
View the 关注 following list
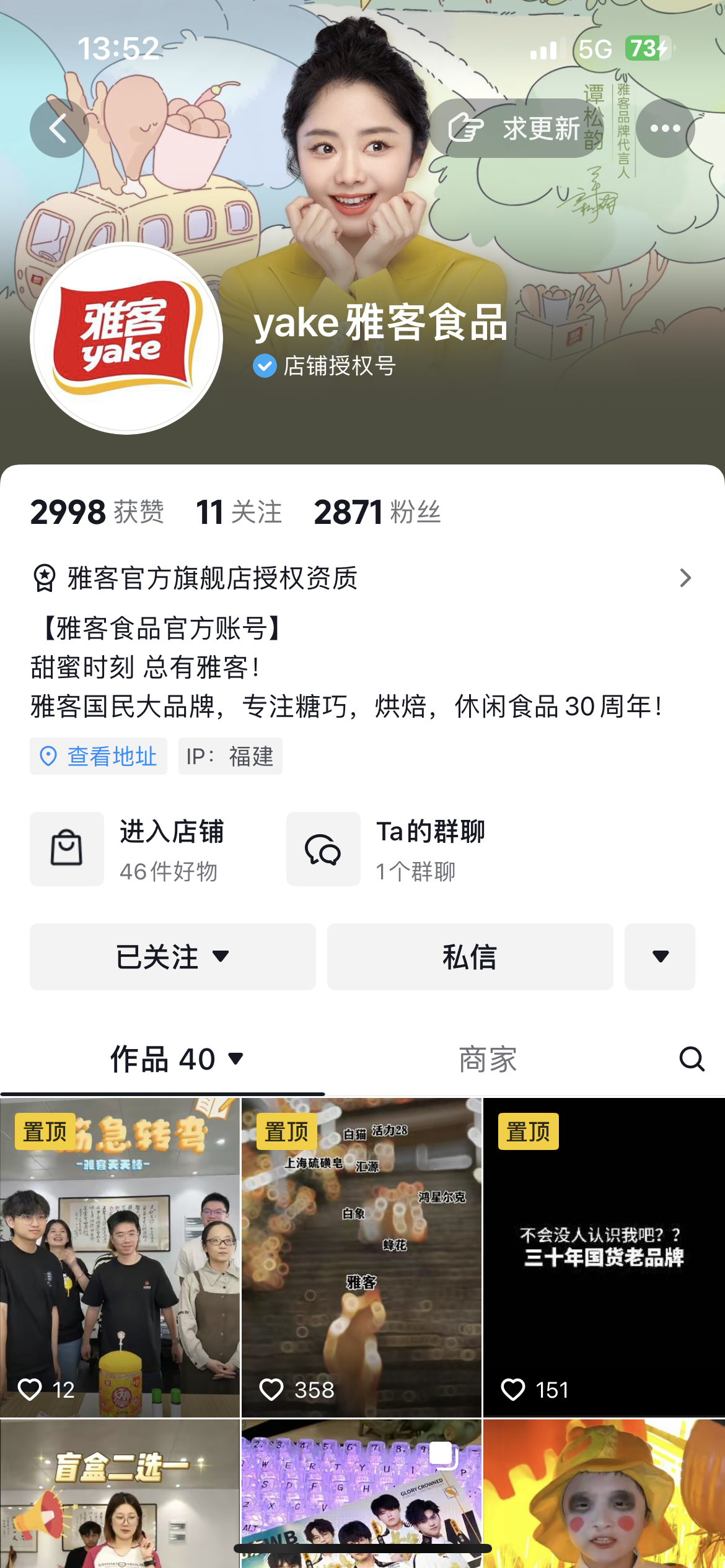[x=239, y=513]
